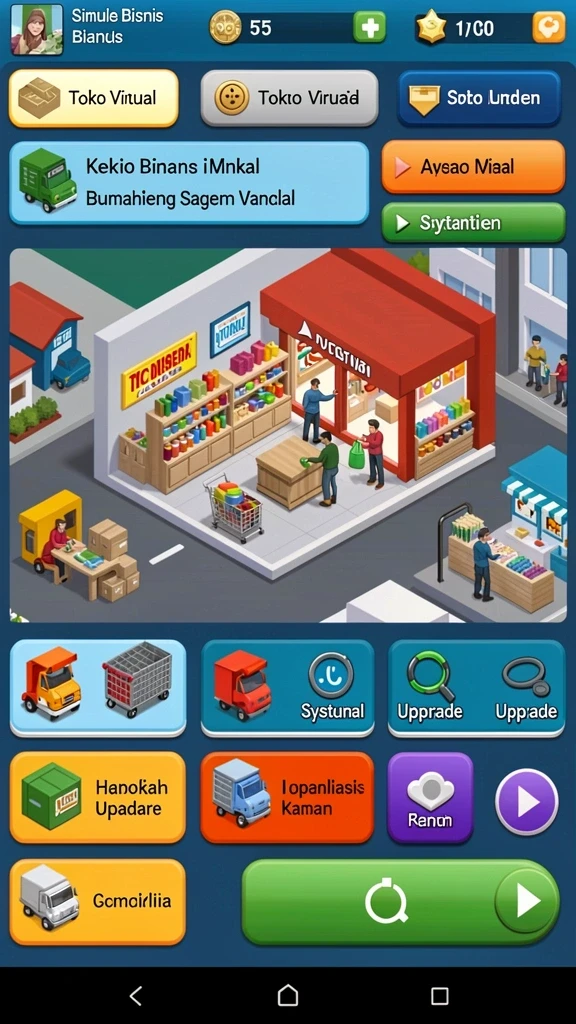The image size is (576, 1024).
Task: Tap the green Siytantien button
Action: tap(473, 223)
